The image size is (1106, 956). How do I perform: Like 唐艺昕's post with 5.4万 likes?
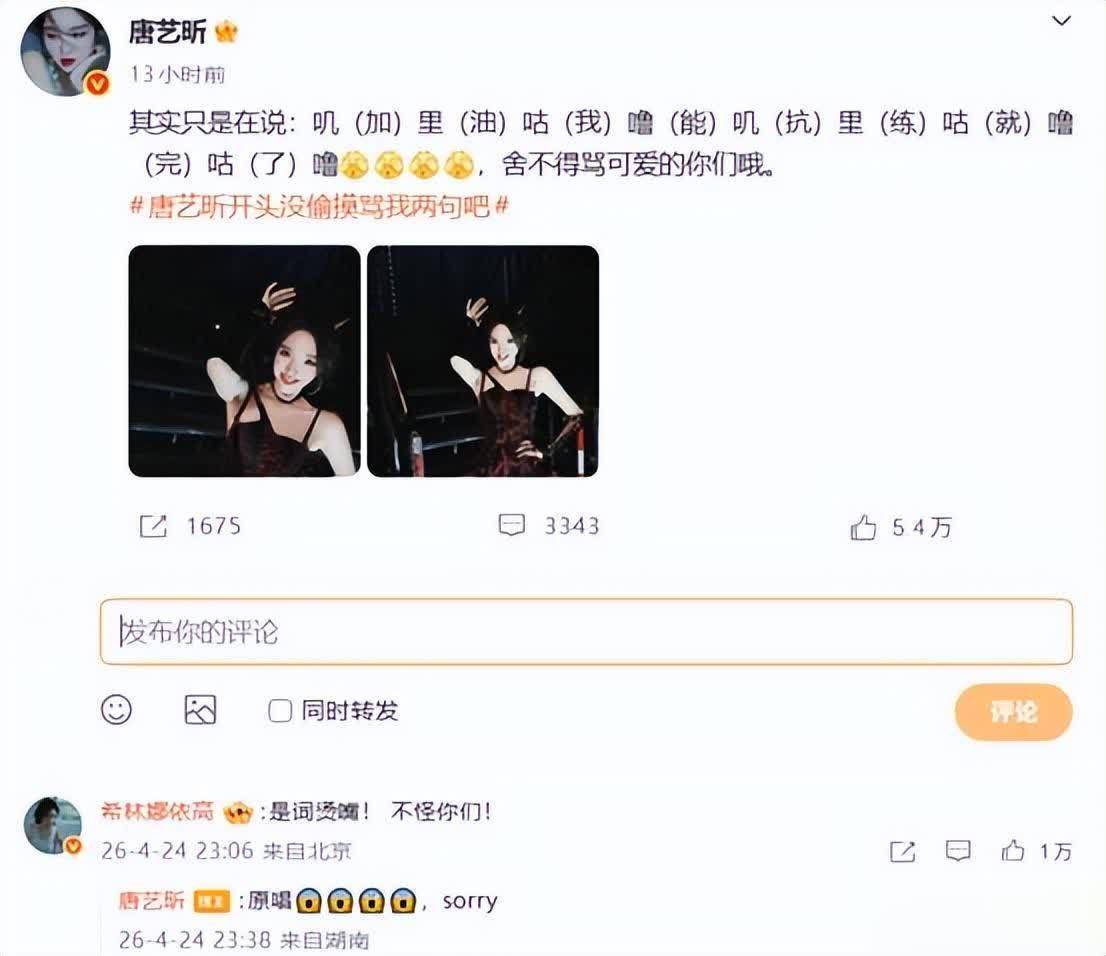[x=863, y=528]
